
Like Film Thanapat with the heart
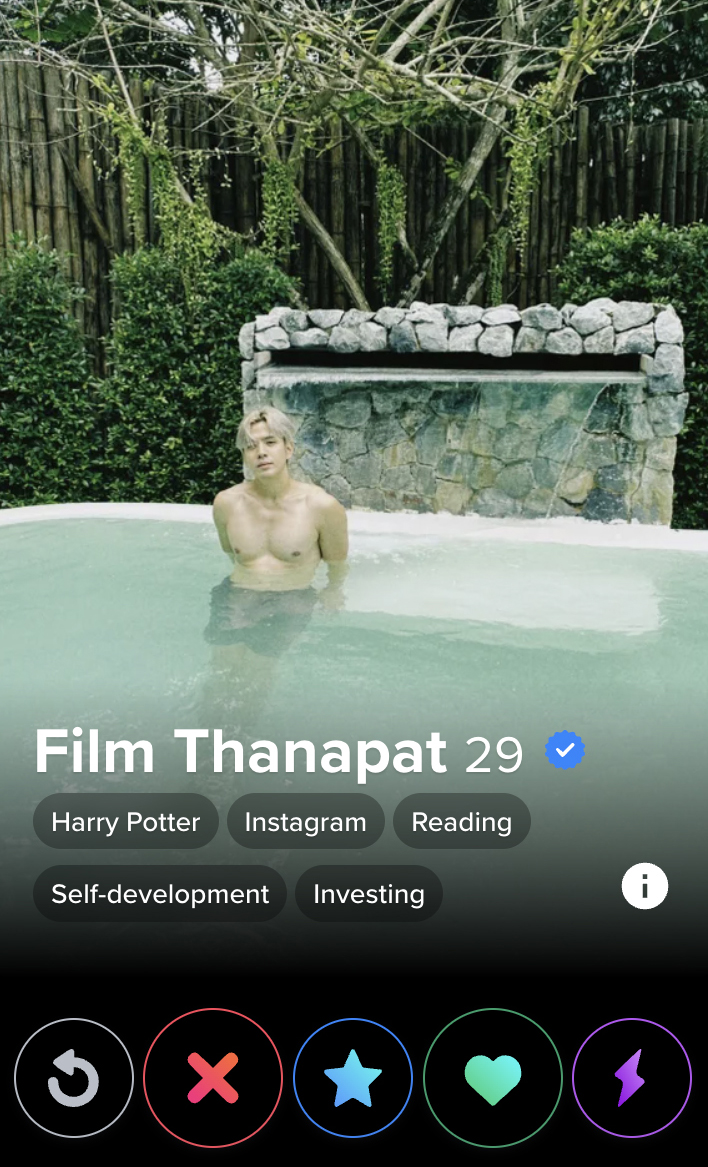click(x=493, y=1078)
